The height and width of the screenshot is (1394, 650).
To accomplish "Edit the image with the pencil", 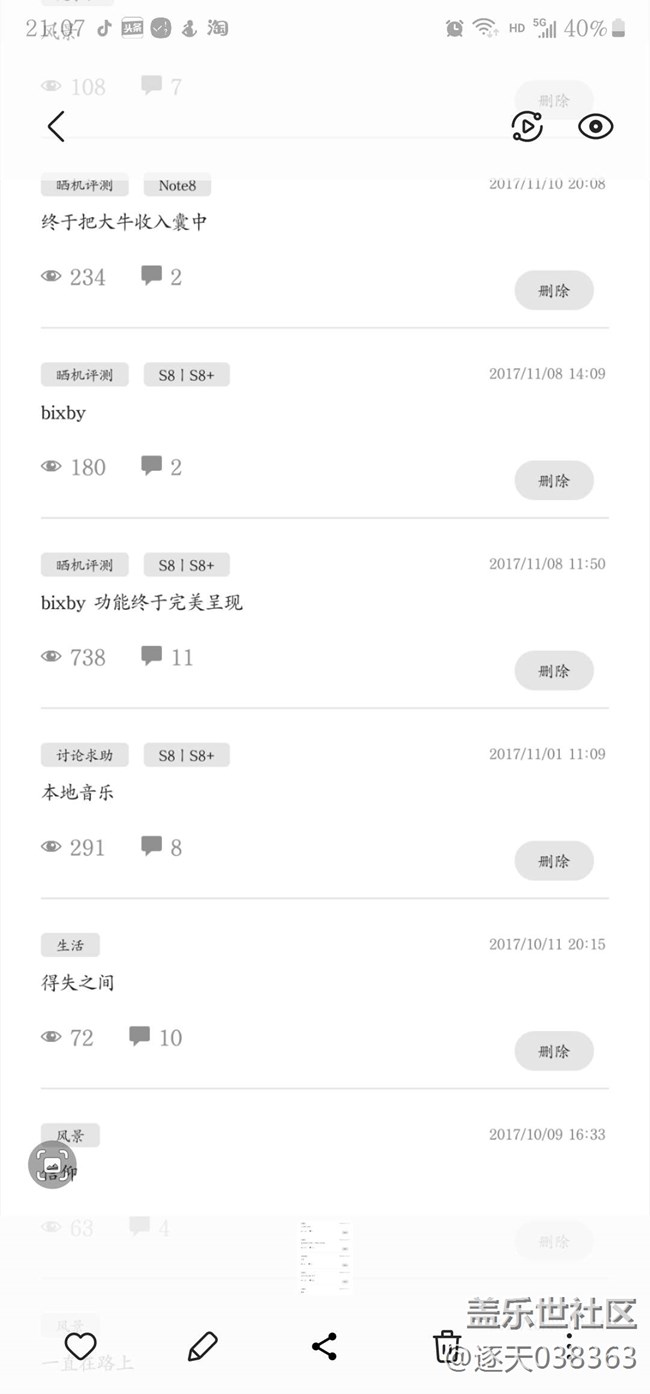I will (202, 1346).
